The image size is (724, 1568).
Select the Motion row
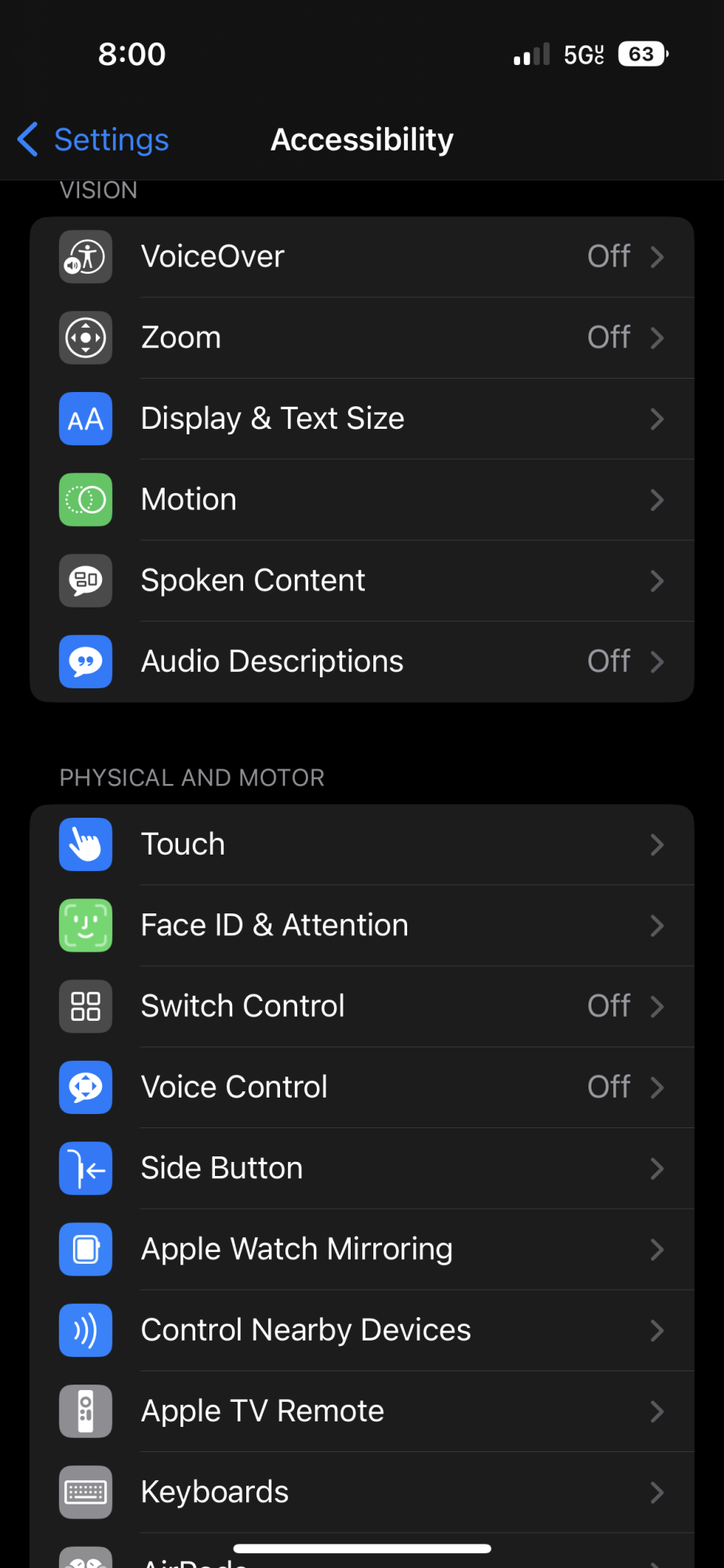(x=361, y=499)
